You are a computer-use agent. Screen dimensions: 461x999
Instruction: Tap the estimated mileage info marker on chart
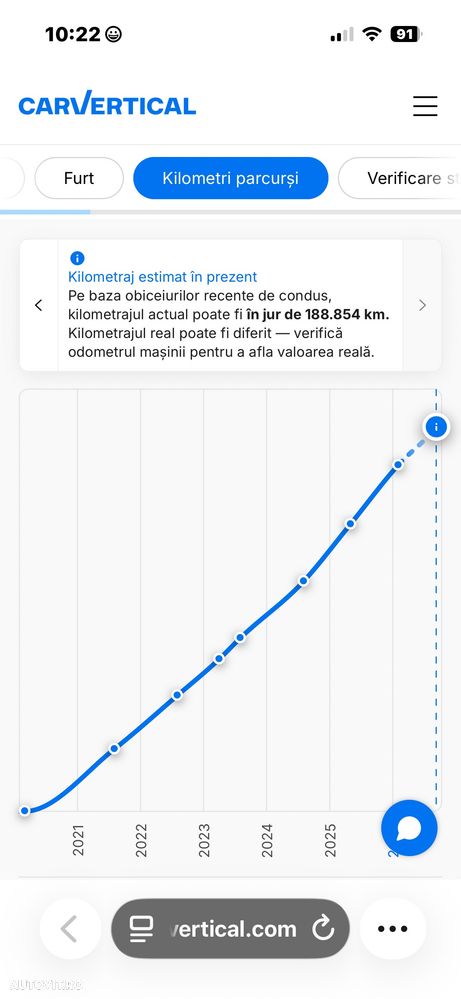tap(436, 427)
